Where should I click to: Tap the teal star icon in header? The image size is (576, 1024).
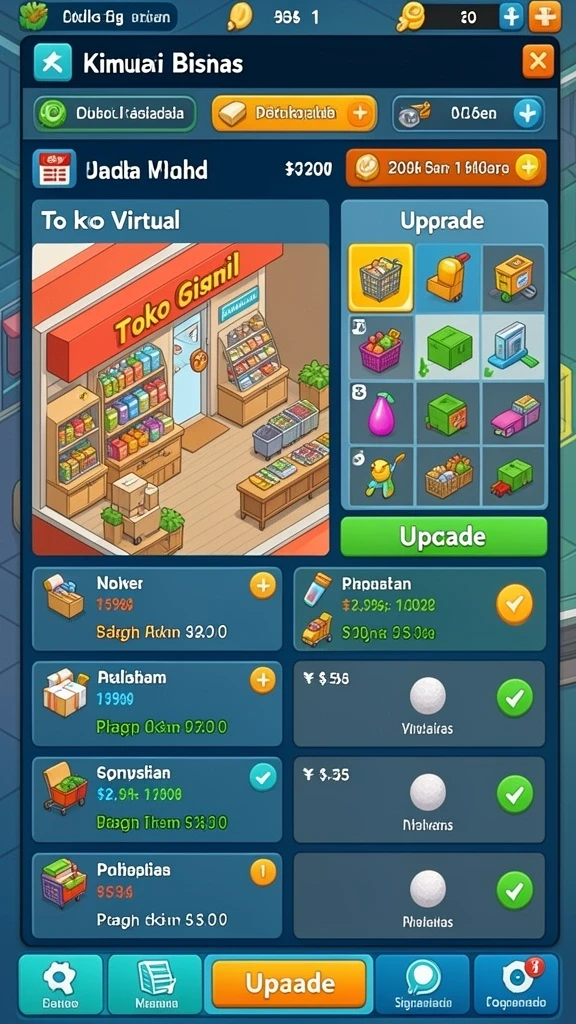tap(53, 62)
